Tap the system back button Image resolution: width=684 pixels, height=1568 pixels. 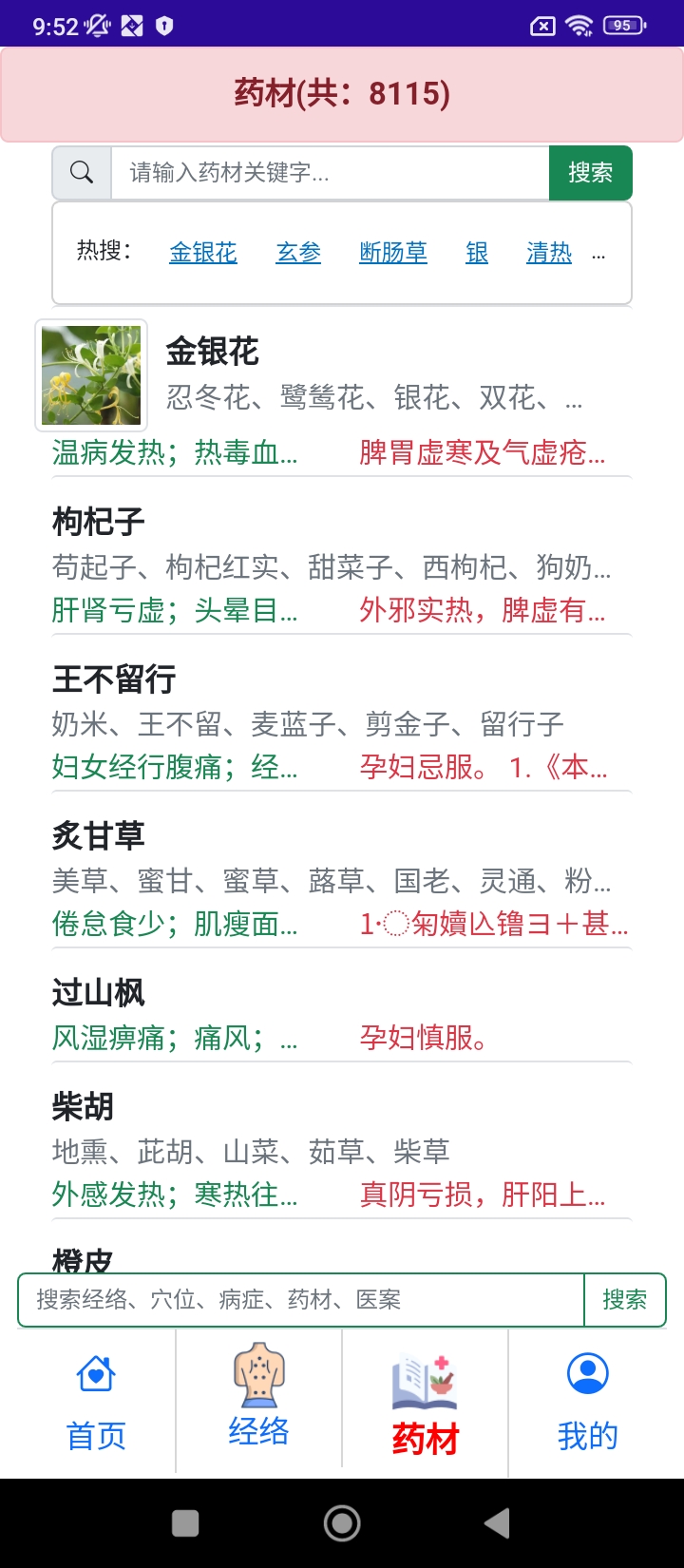[x=497, y=1523]
